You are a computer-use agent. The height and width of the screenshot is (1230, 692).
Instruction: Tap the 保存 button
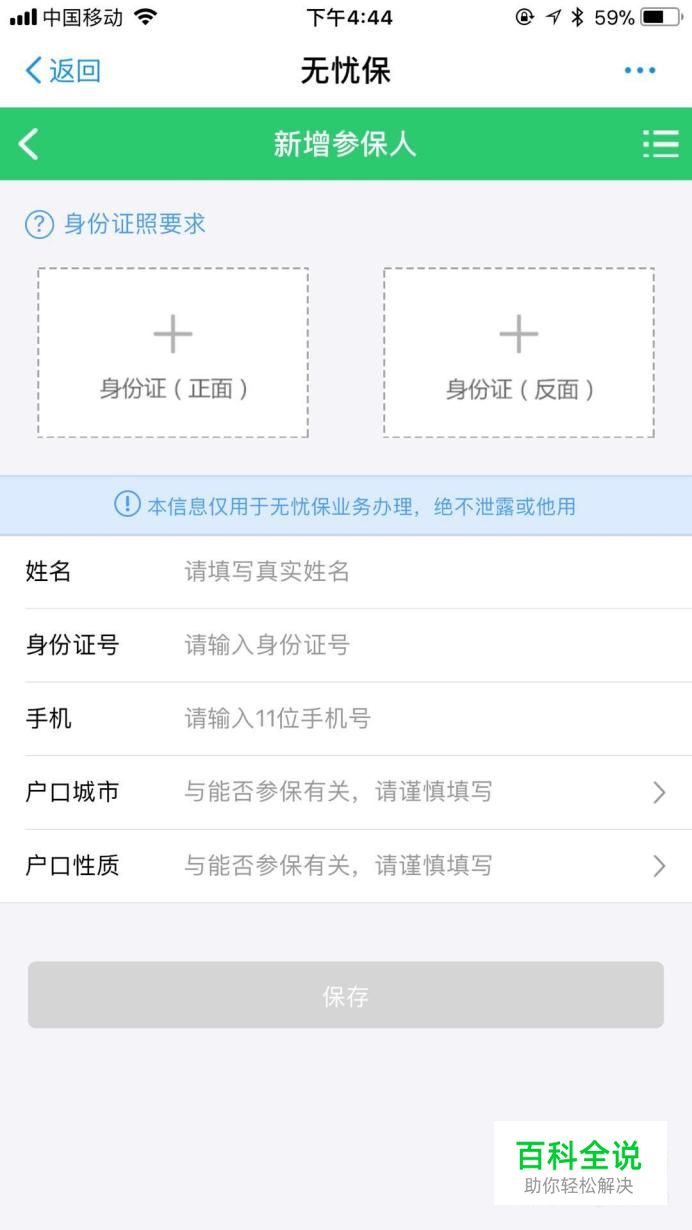[346, 995]
